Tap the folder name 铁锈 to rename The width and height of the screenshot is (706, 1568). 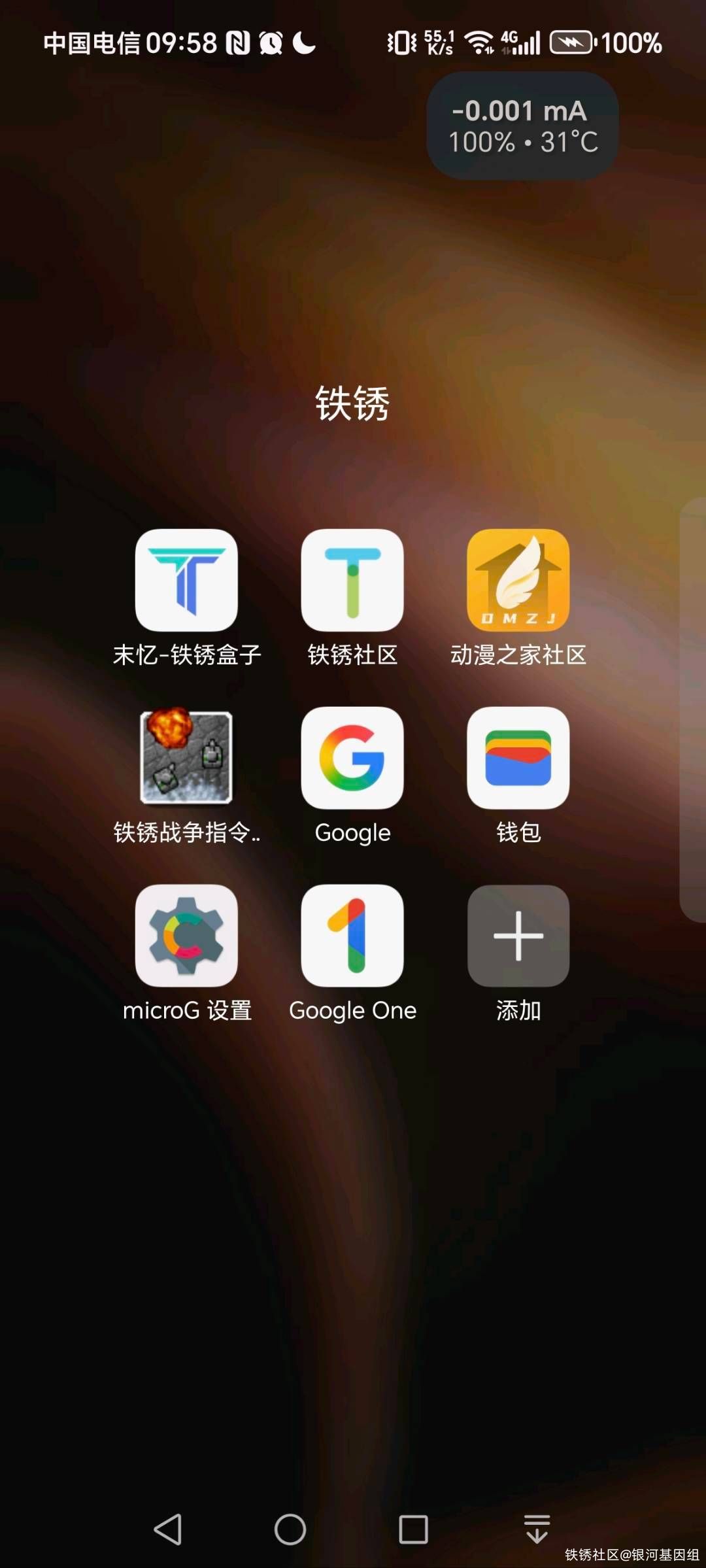(352, 403)
